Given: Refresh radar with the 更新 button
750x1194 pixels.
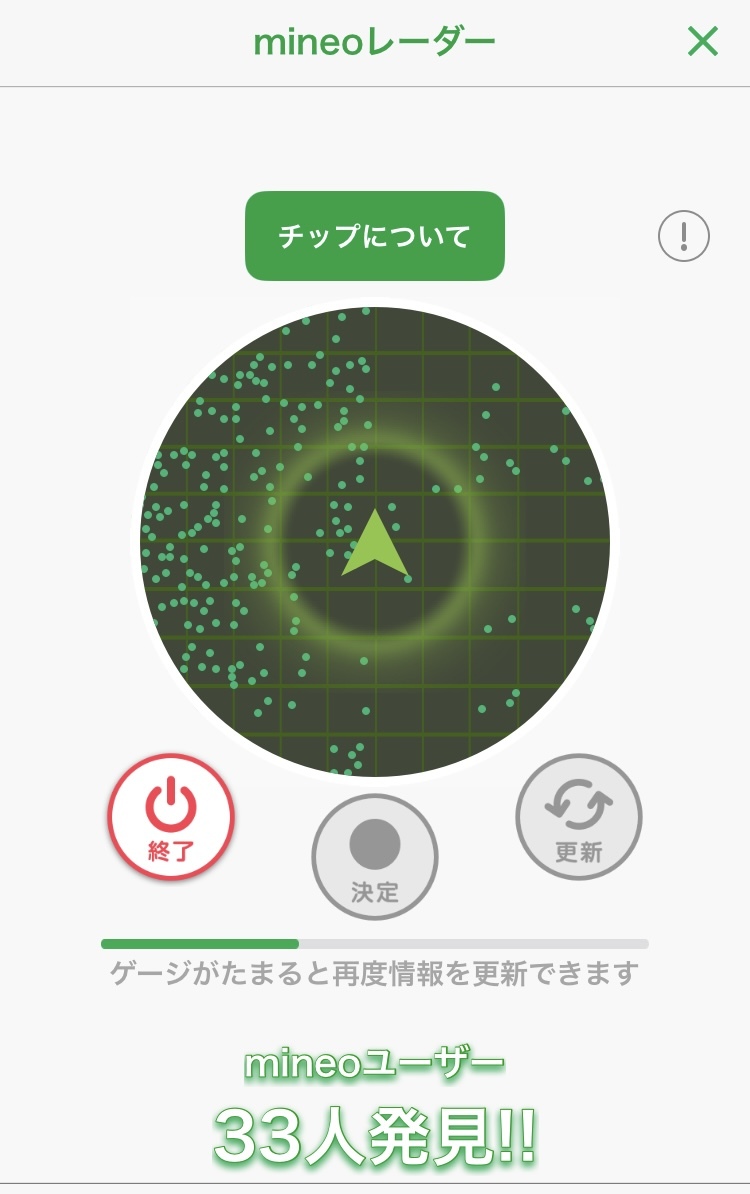Looking at the screenshot, I should 579,816.
